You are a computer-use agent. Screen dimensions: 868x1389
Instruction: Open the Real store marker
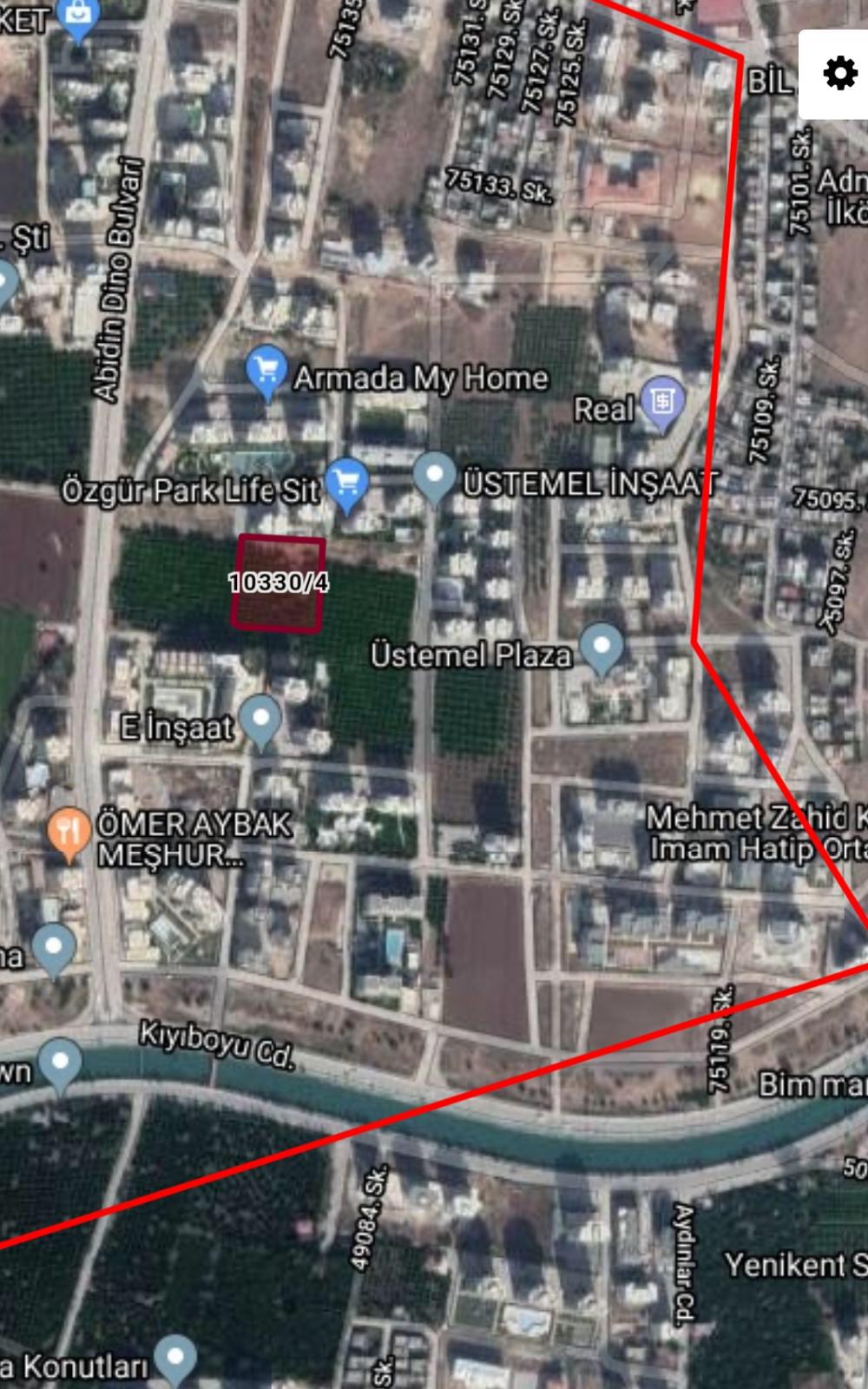point(662,401)
